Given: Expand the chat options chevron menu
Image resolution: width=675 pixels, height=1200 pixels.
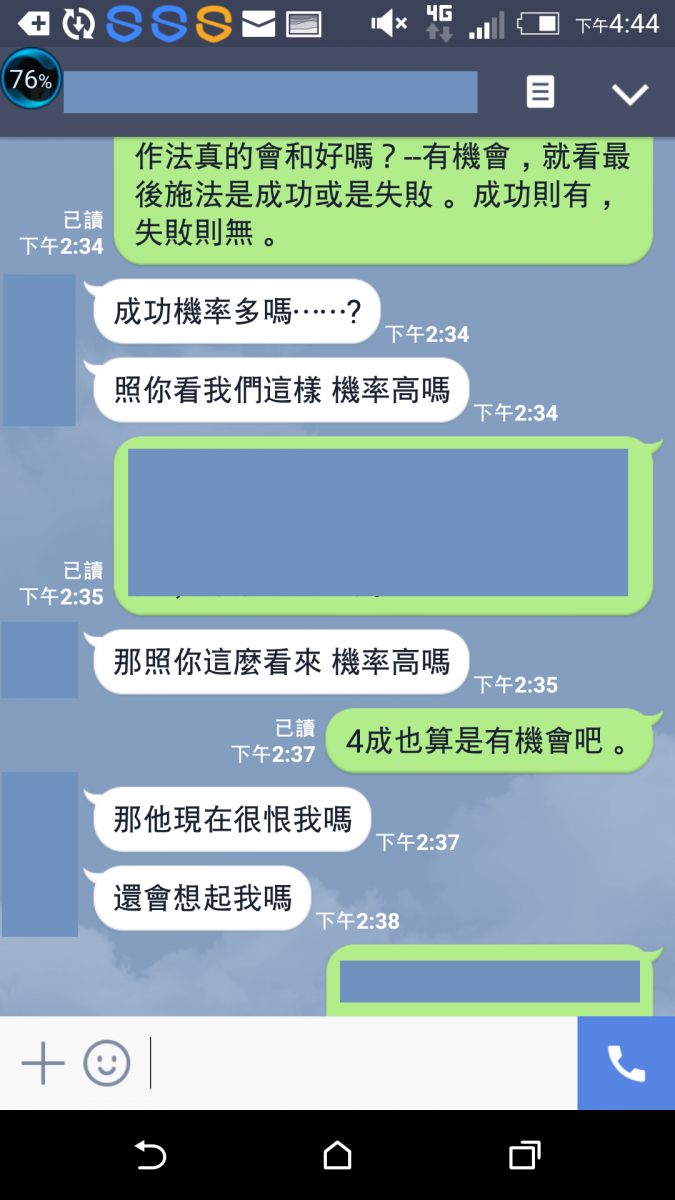Looking at the screenshot, I should click(630, 94).
